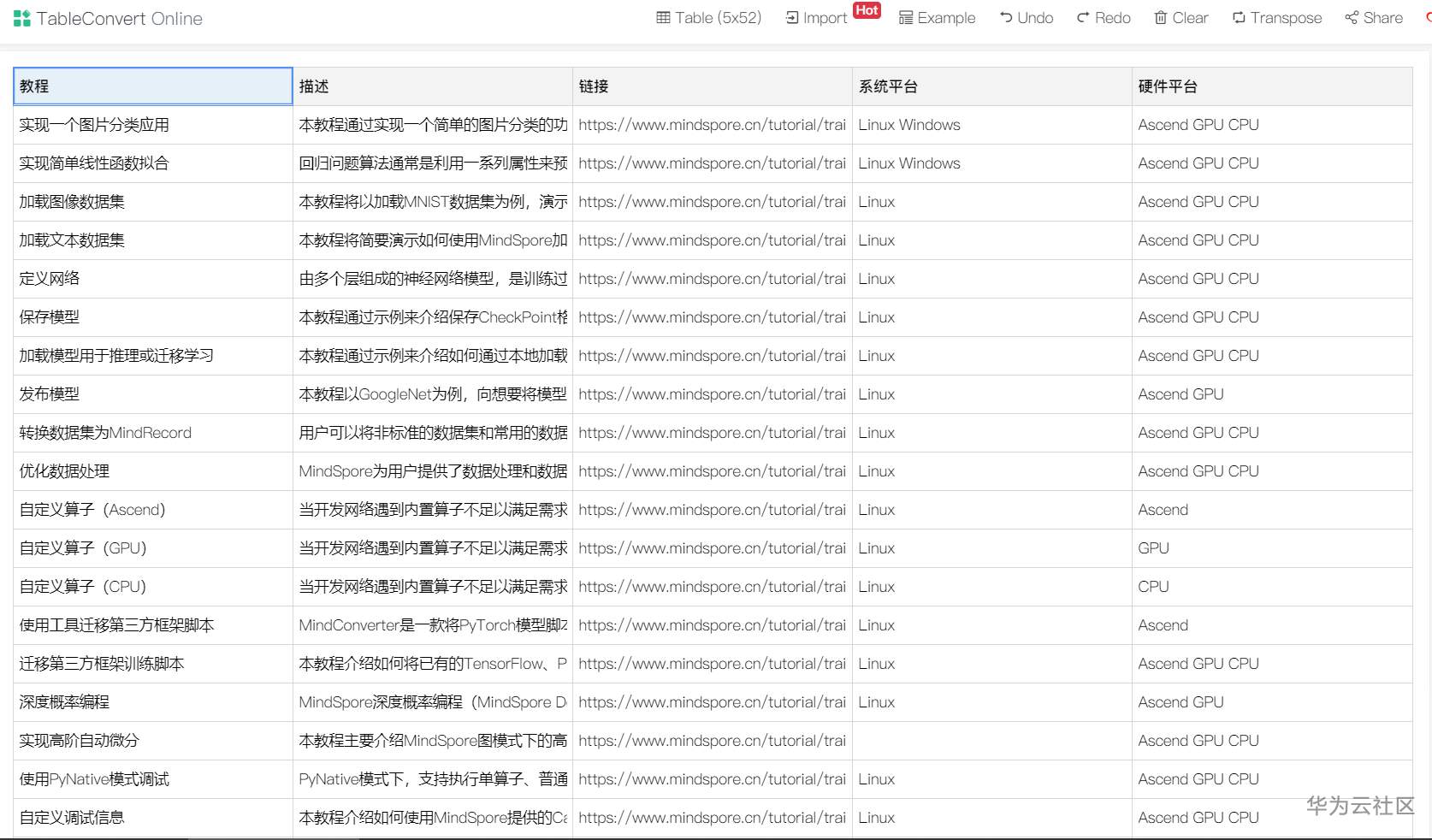
Task: Open the Table (5x52) size menu
Action: click(708, 18)
